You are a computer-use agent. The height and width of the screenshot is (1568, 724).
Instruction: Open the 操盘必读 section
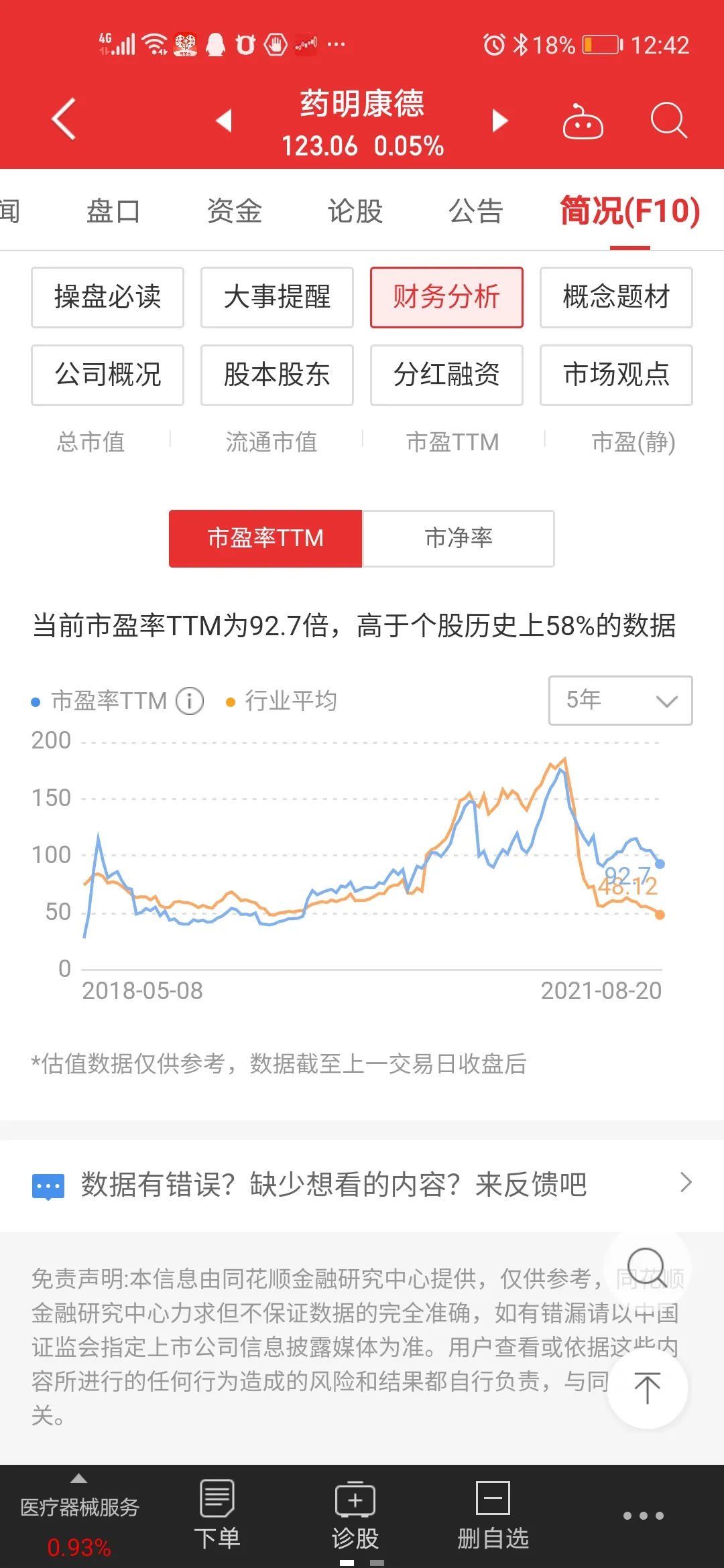click(x=107, y=298)
